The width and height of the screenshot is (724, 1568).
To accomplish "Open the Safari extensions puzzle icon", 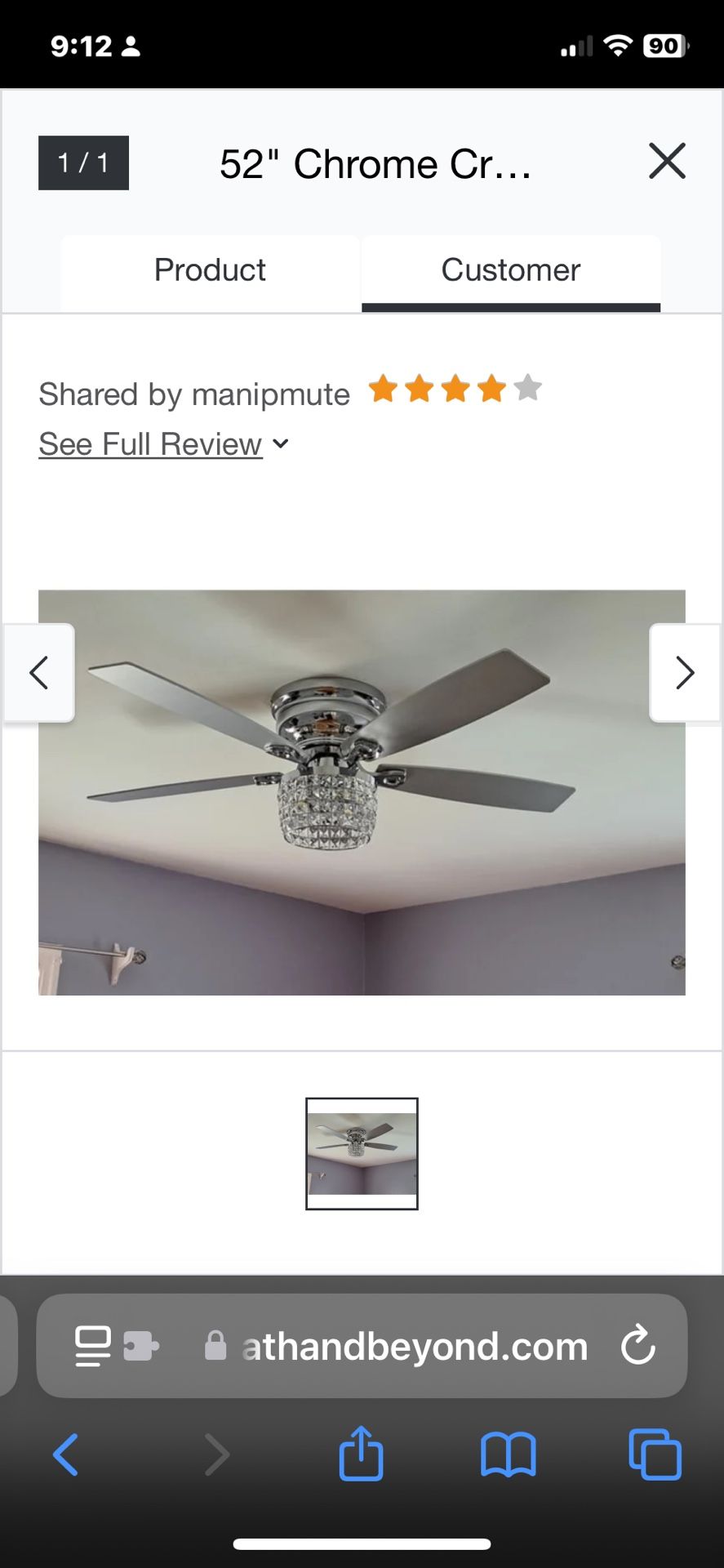I will 139,1346.
